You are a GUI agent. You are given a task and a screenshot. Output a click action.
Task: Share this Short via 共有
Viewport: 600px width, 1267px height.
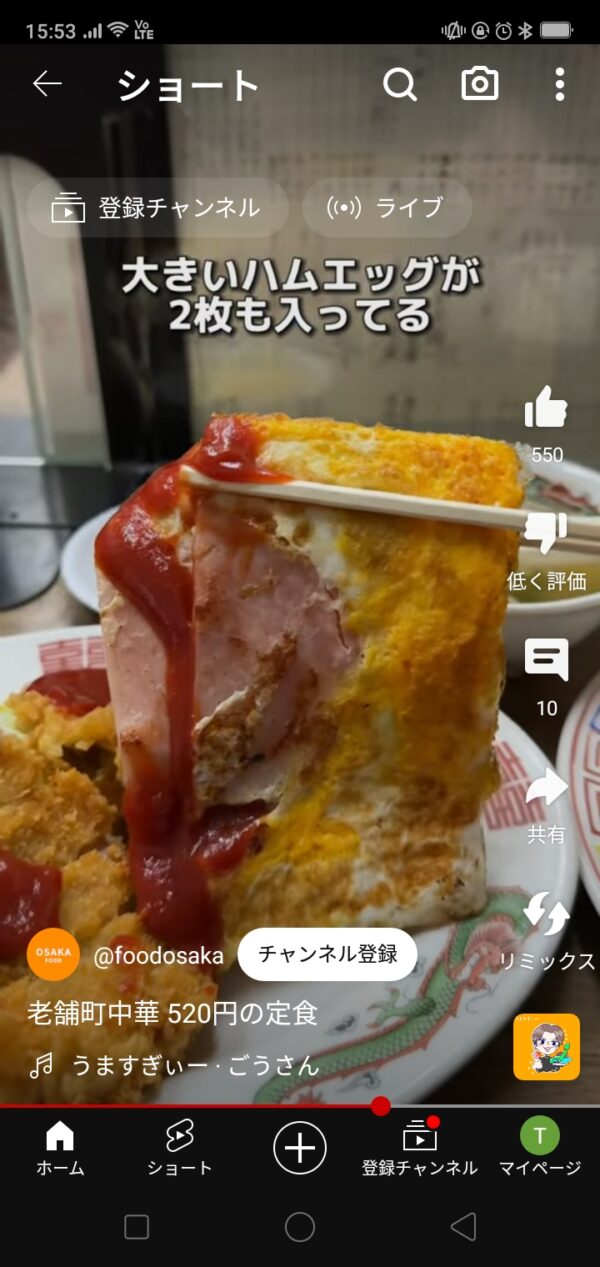point(546,790)
